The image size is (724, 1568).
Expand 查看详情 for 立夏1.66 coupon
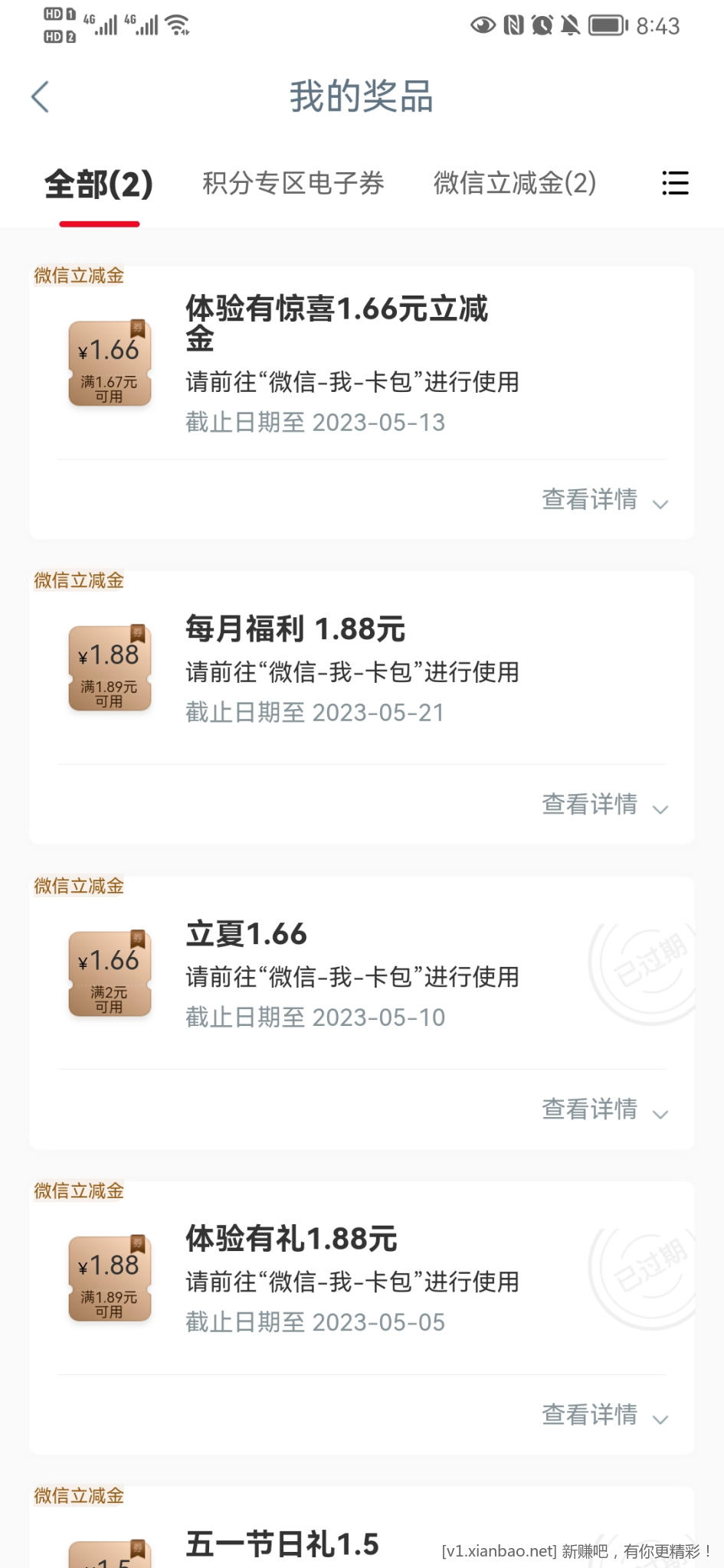604,1109
